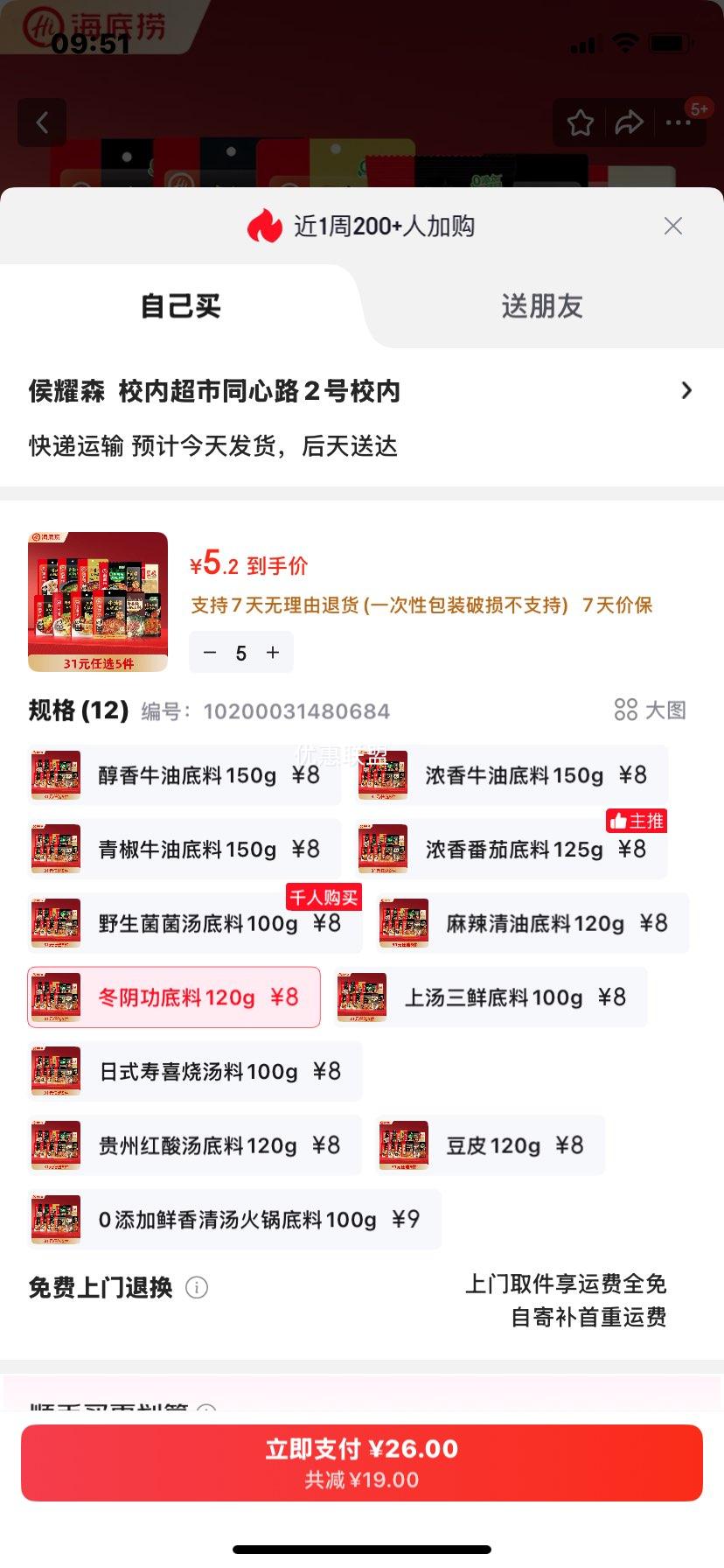The image size is (724, 1568).
Task: Tap the star icon to favorite this product
Action: point(579,123)
